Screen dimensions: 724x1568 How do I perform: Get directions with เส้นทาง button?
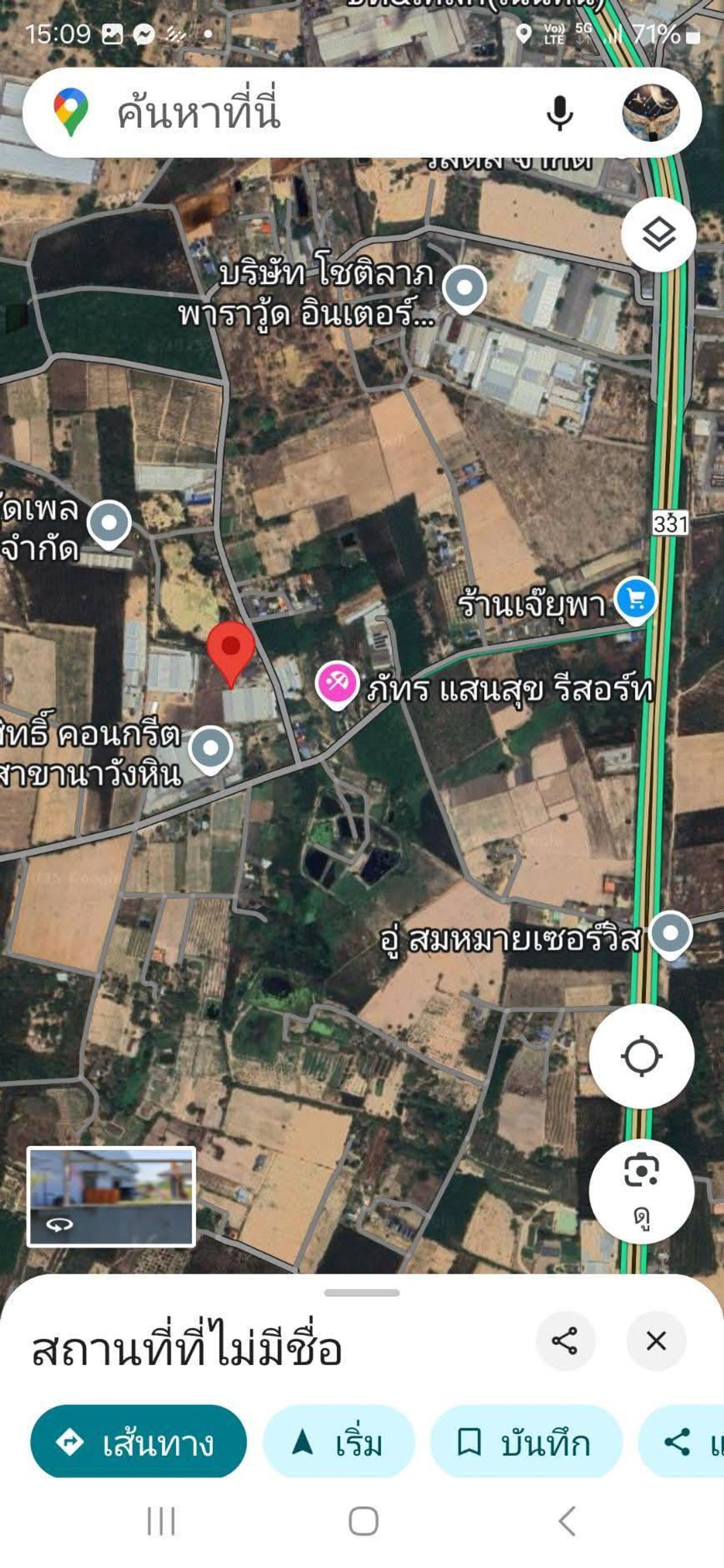(x=138, y=1441)
